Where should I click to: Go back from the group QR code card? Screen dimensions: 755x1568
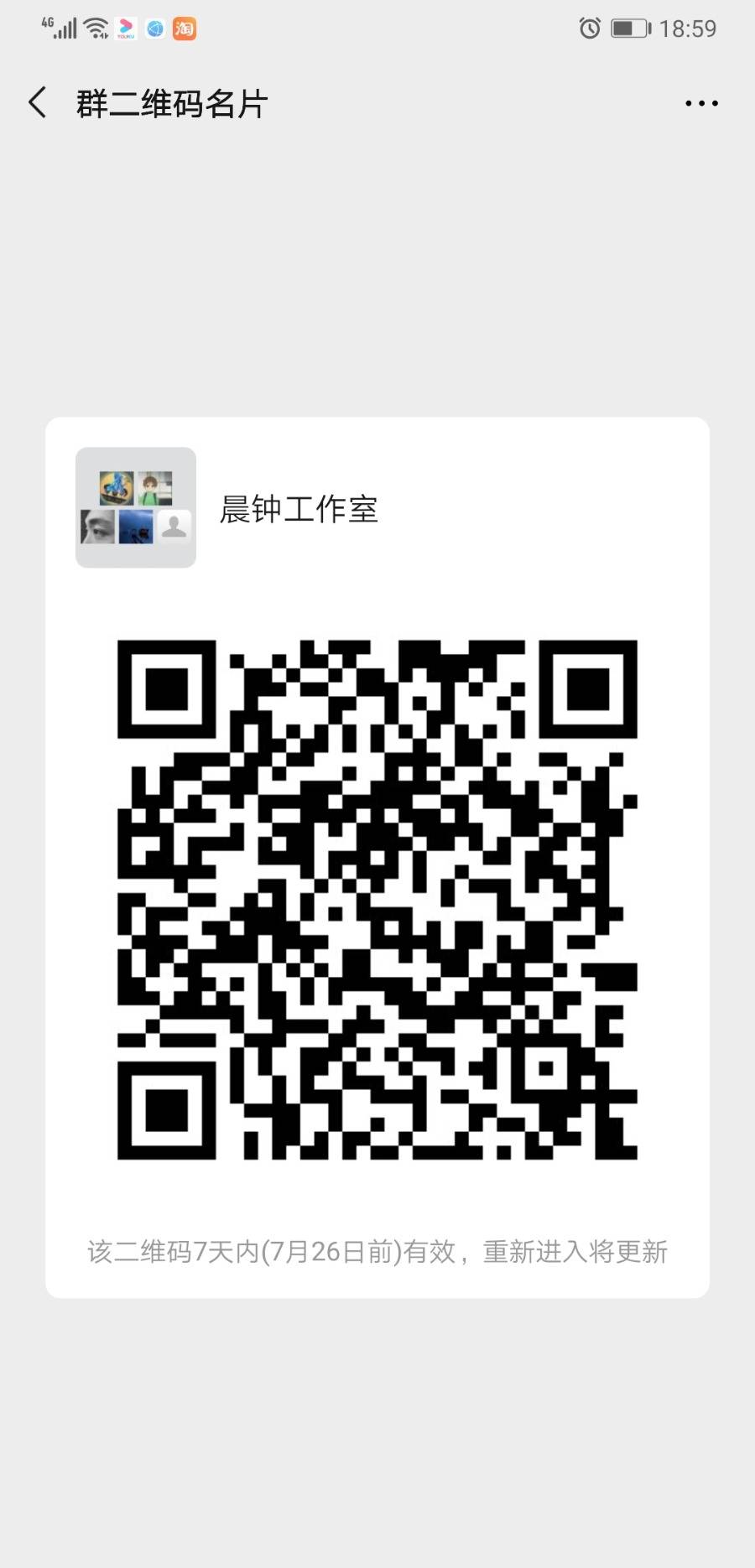pyautogui.click(x=38, y=102)
